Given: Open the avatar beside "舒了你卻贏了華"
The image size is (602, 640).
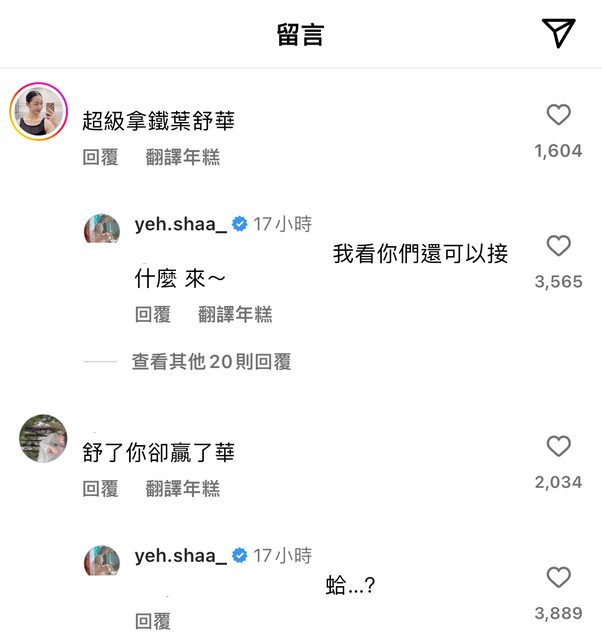Looking at the screenshot, I should point(44,438).
